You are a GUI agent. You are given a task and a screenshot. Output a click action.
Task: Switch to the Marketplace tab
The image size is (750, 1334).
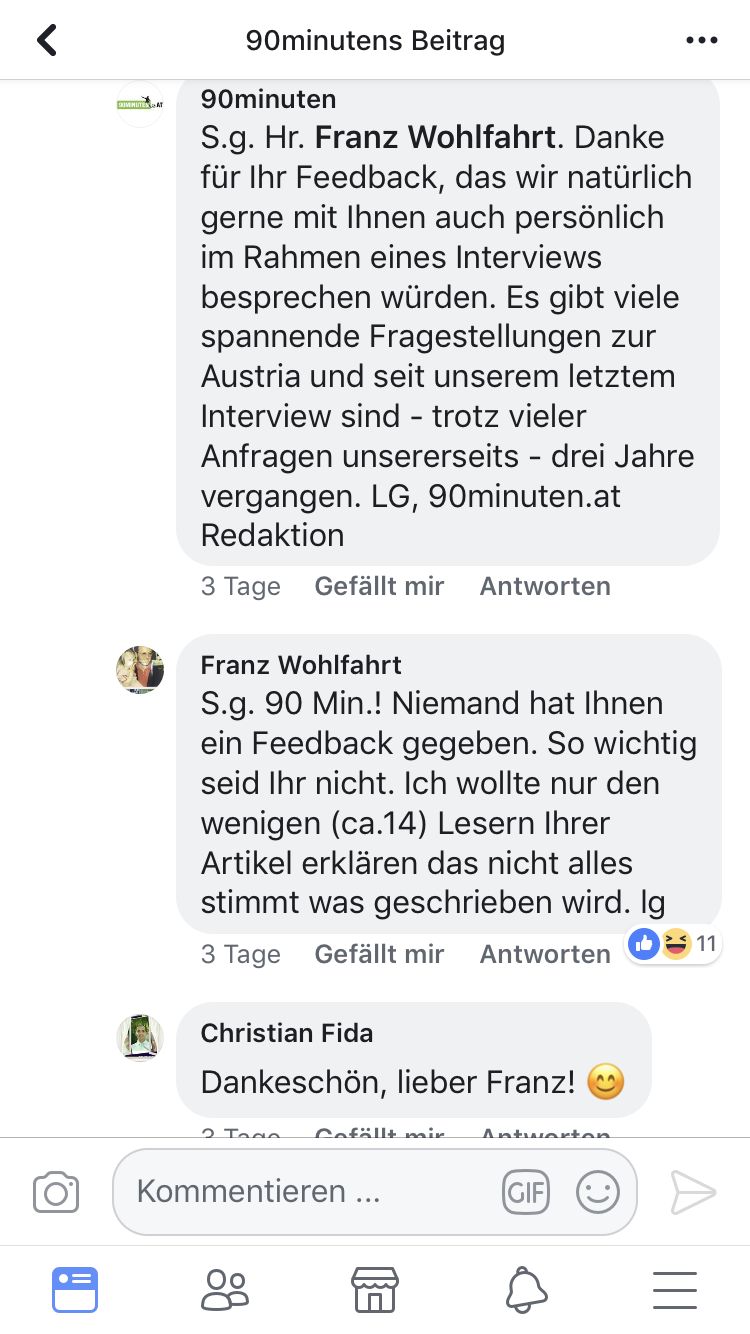click(x=375, y=1290)
